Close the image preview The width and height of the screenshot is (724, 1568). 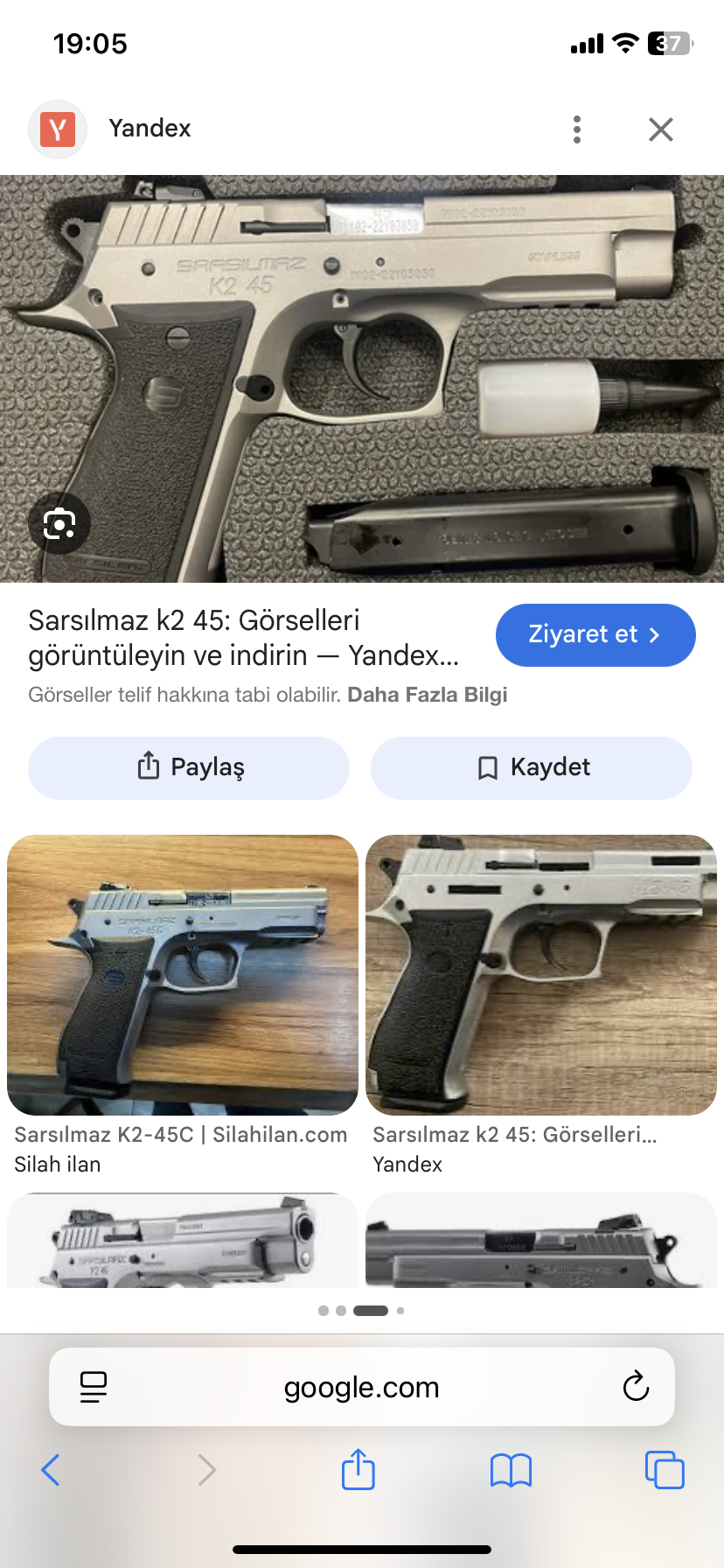[661, 129]
